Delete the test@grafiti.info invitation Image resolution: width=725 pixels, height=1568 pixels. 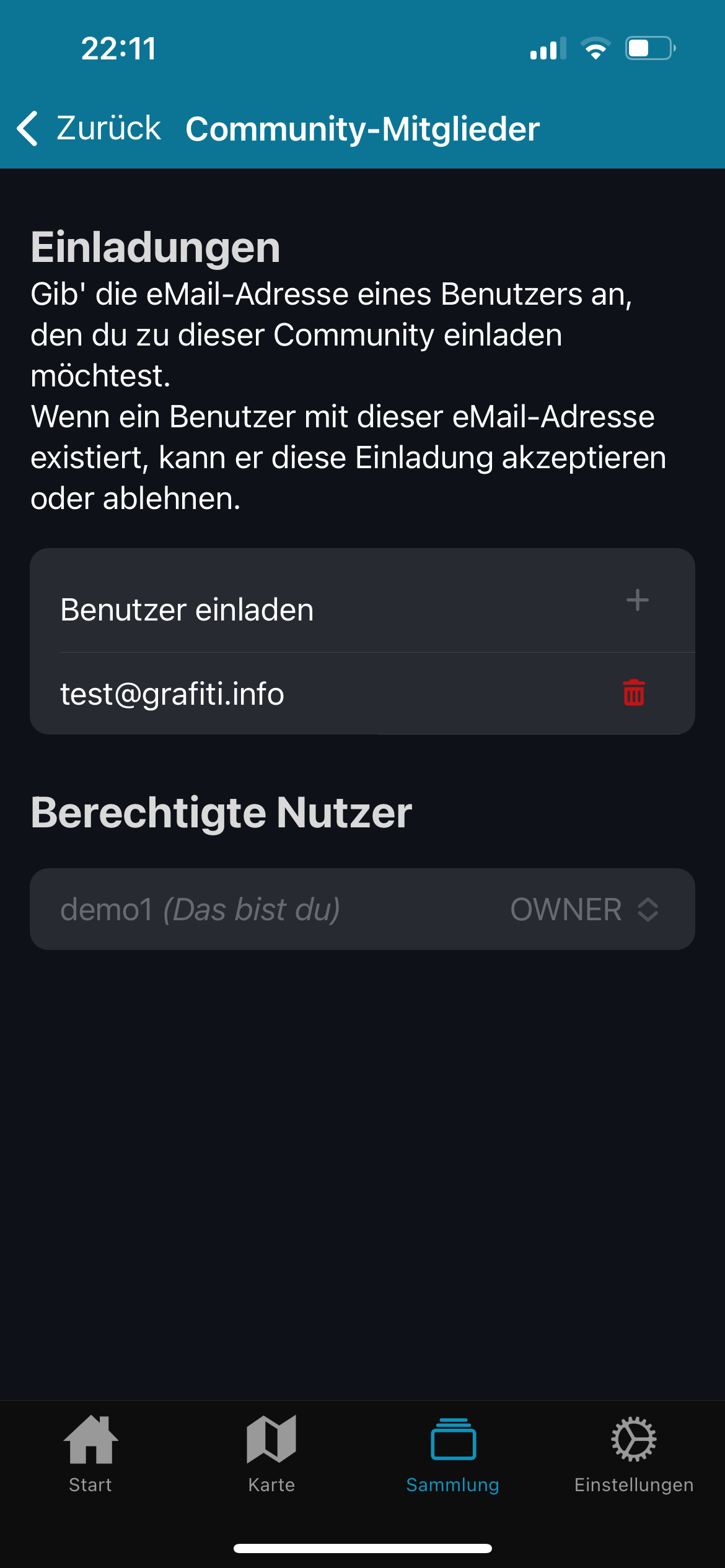[633, 693]
